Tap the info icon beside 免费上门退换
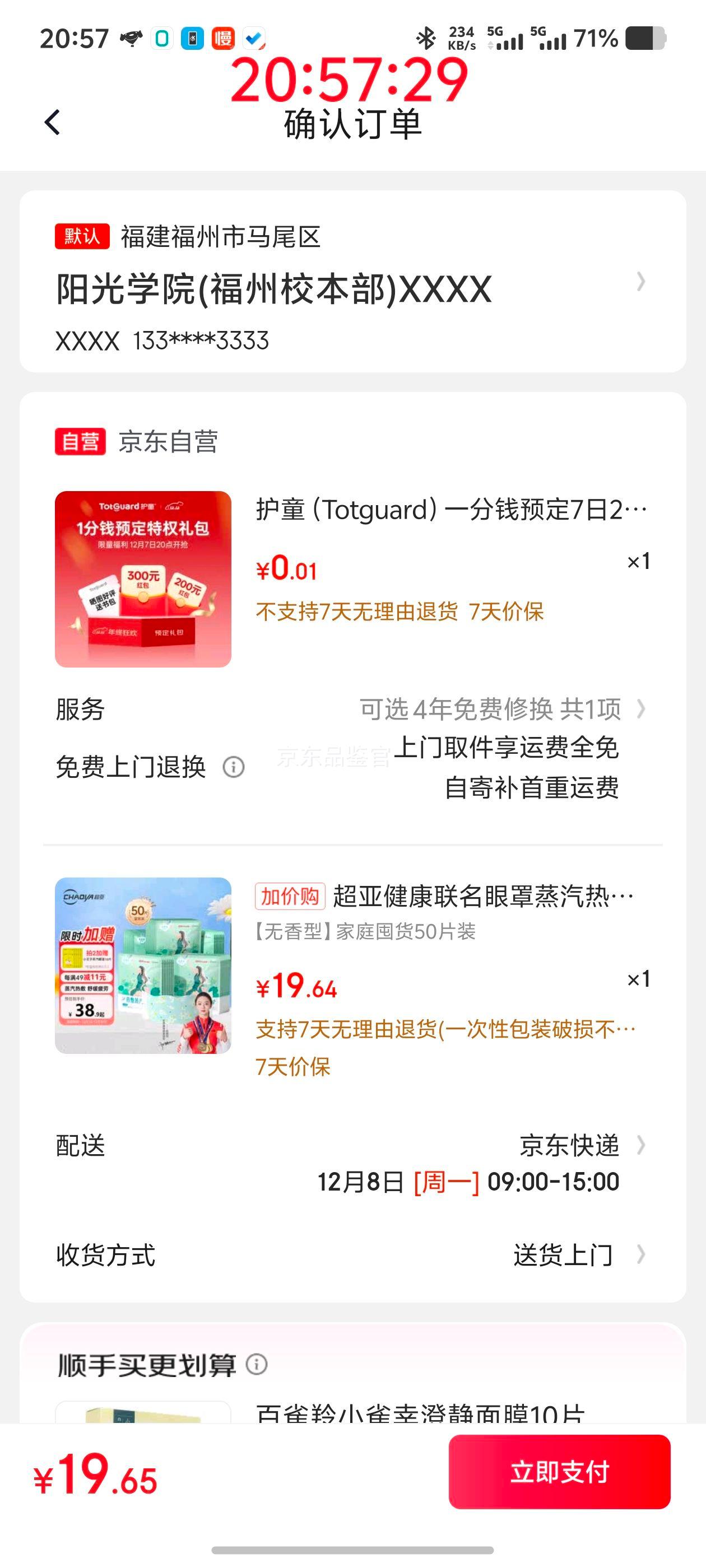This screenshot has width=706, height=1568. (233, 768)
